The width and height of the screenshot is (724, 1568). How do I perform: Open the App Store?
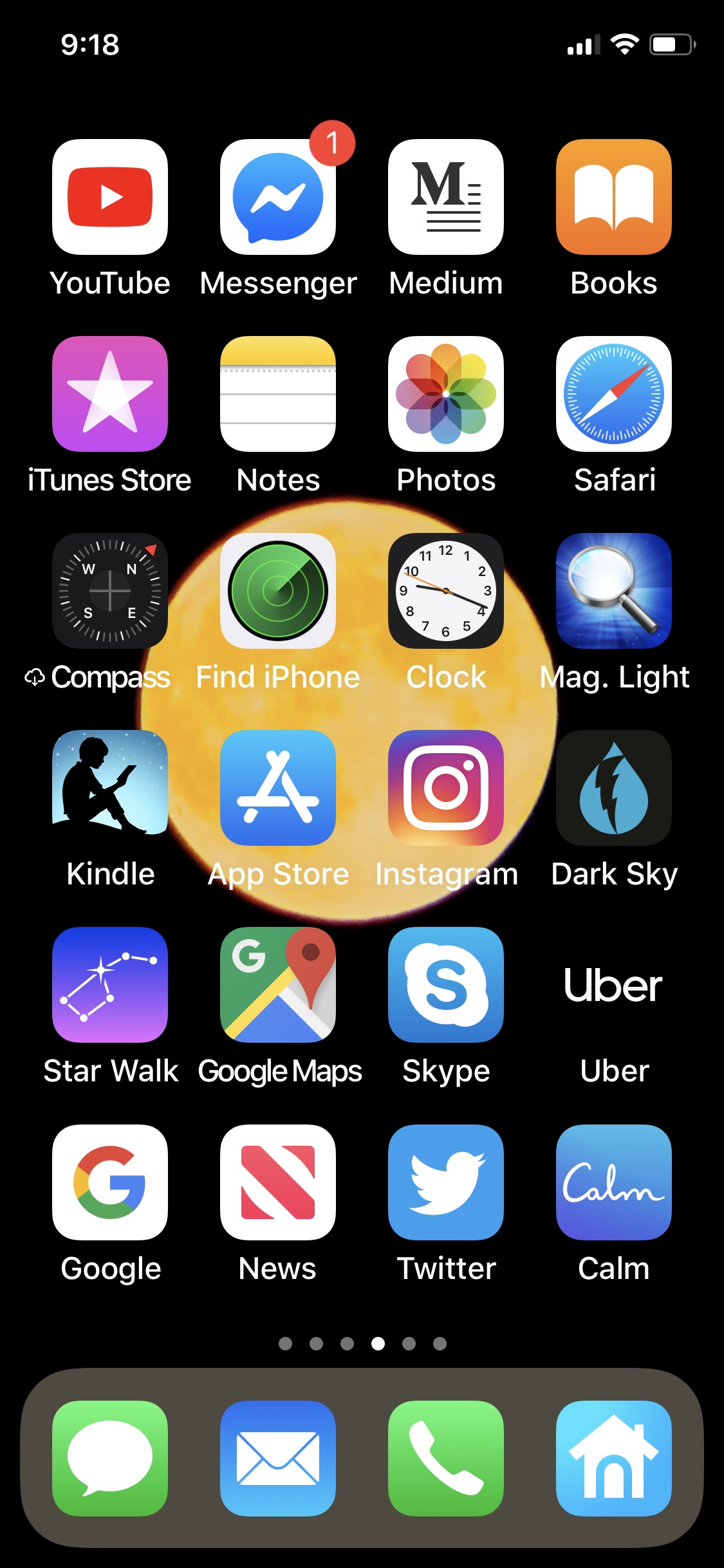coord(278,788)
